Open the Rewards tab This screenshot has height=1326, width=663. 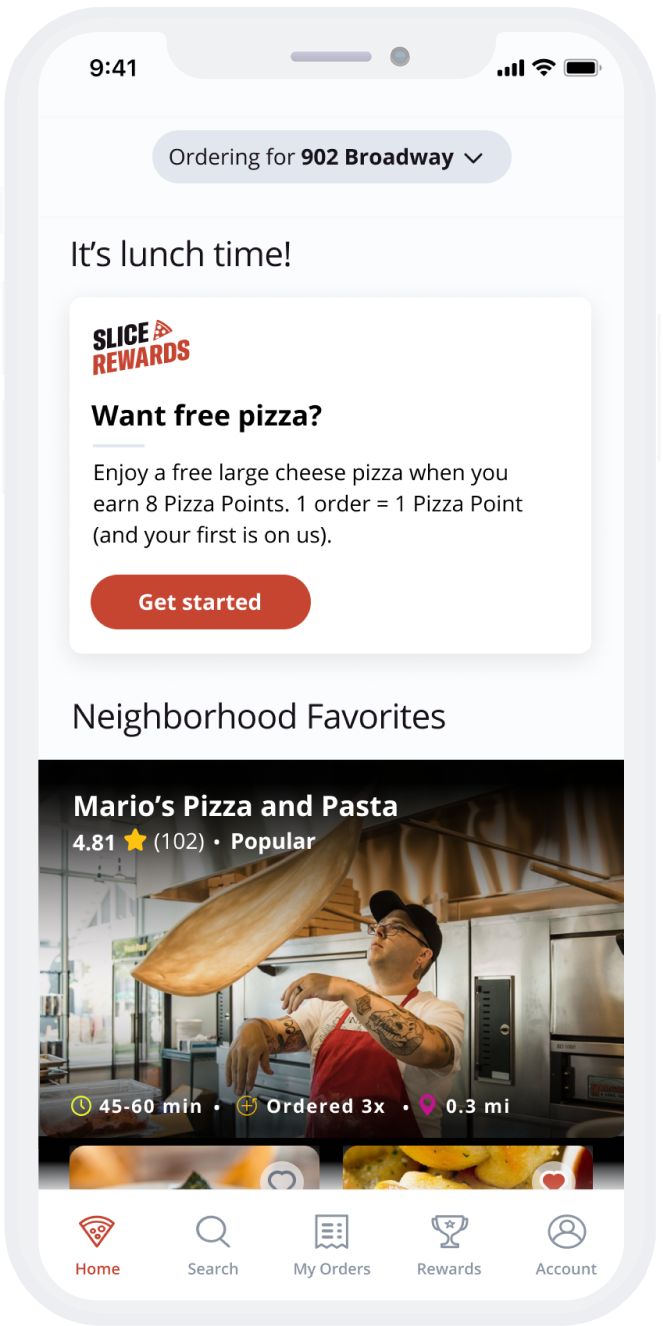coord(448,1245)
